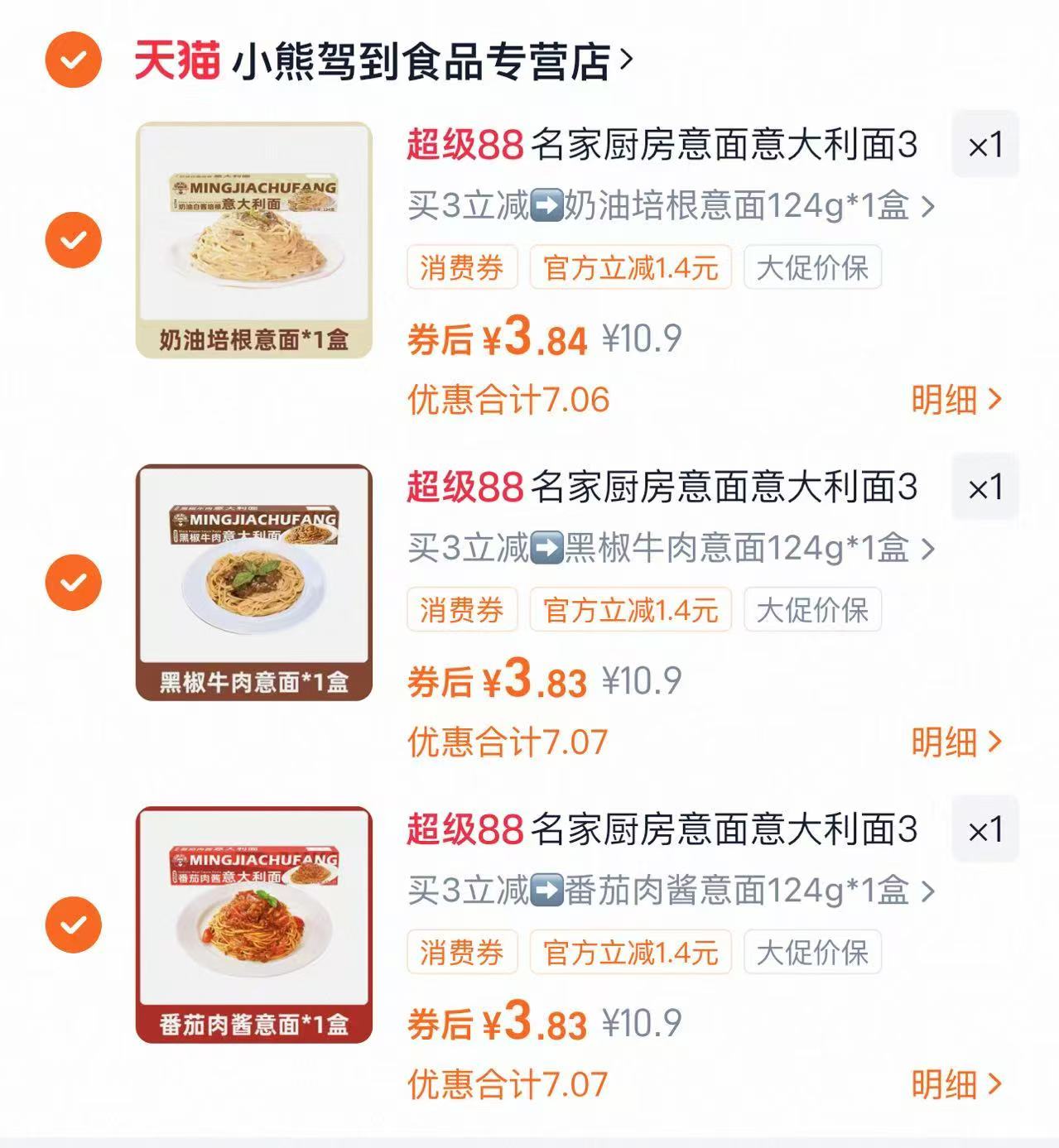Image resolution: width=1059 pixels, height=1148 pixels.
Task: Click the 官方立减1.4元 tag on second item
Action: (x=631, y=610)
